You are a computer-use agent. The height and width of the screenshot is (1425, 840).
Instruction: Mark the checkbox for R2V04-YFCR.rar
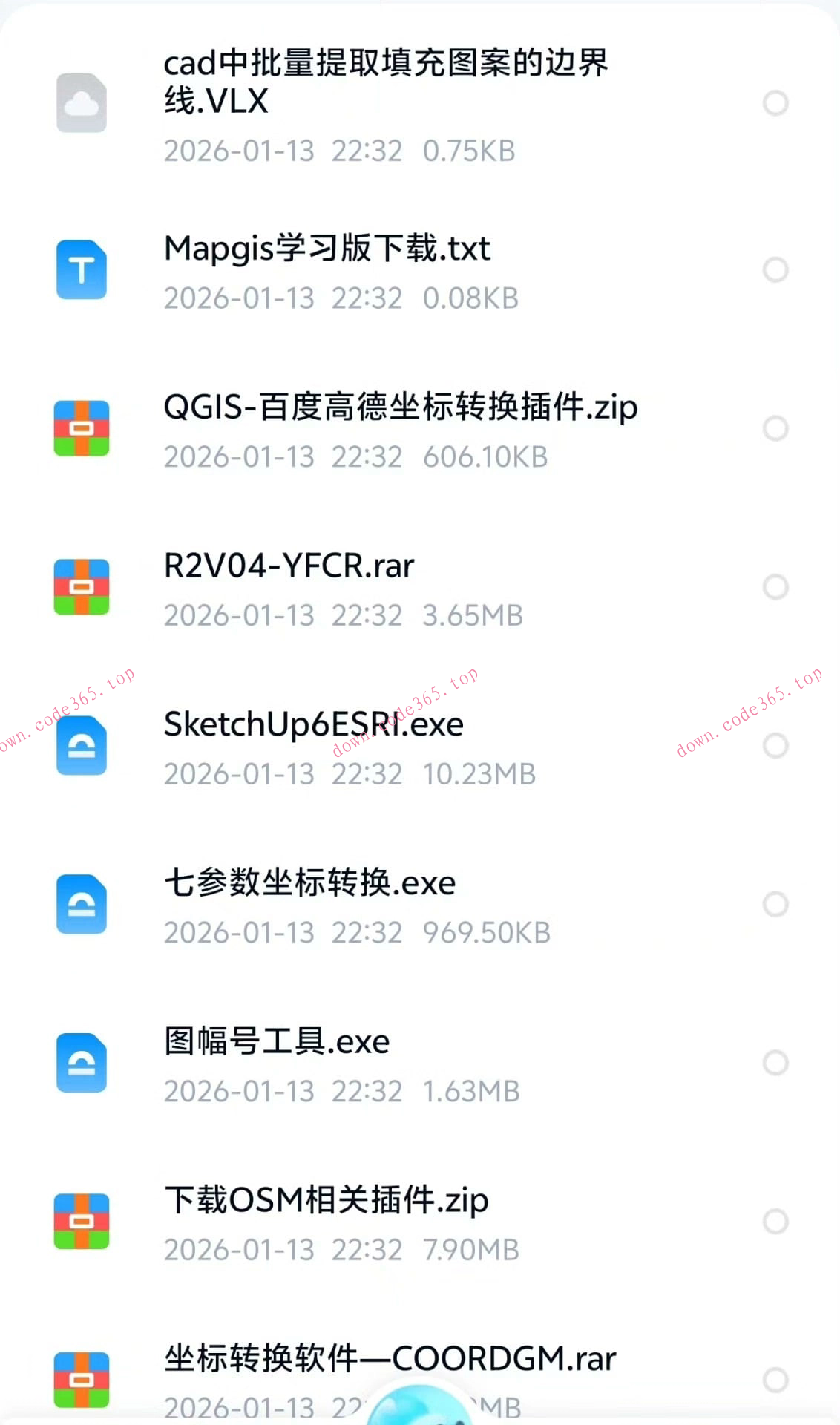coord(775,587)
